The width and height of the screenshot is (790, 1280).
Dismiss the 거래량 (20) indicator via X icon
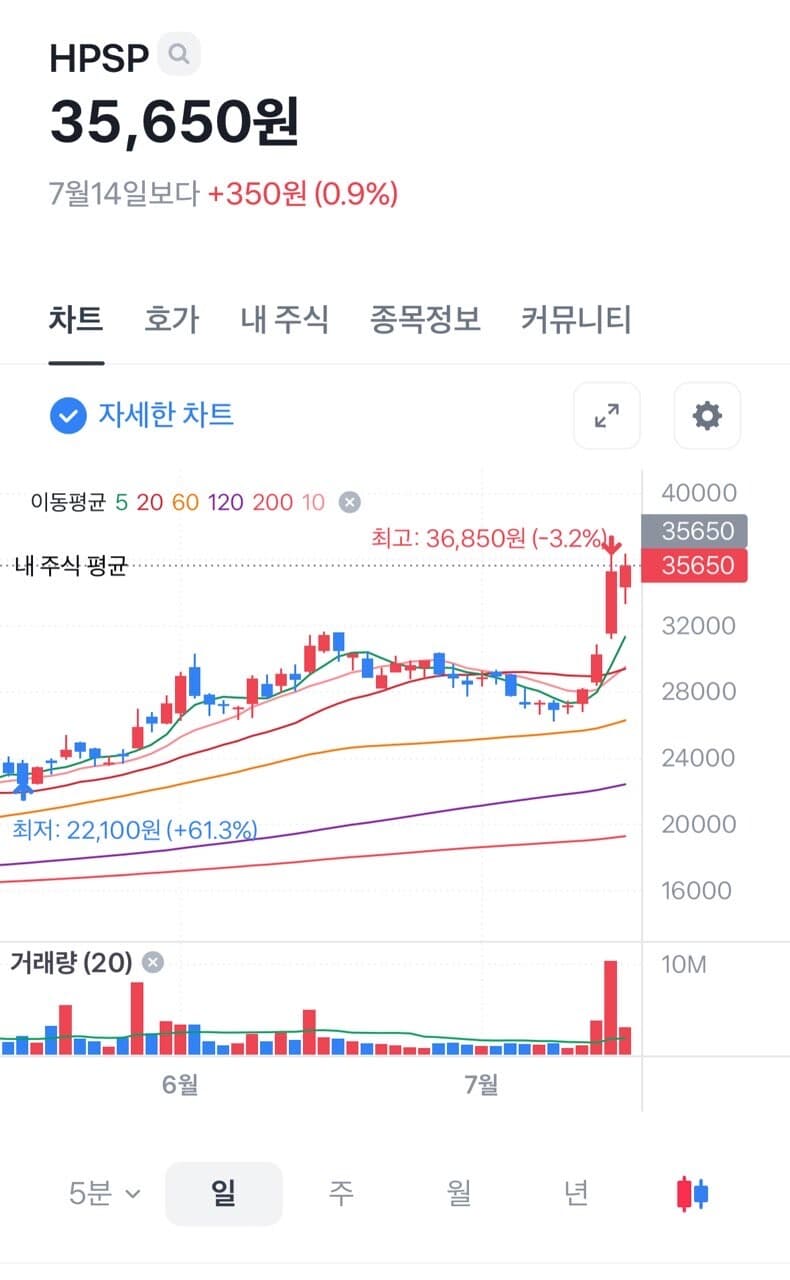[153, 962]
